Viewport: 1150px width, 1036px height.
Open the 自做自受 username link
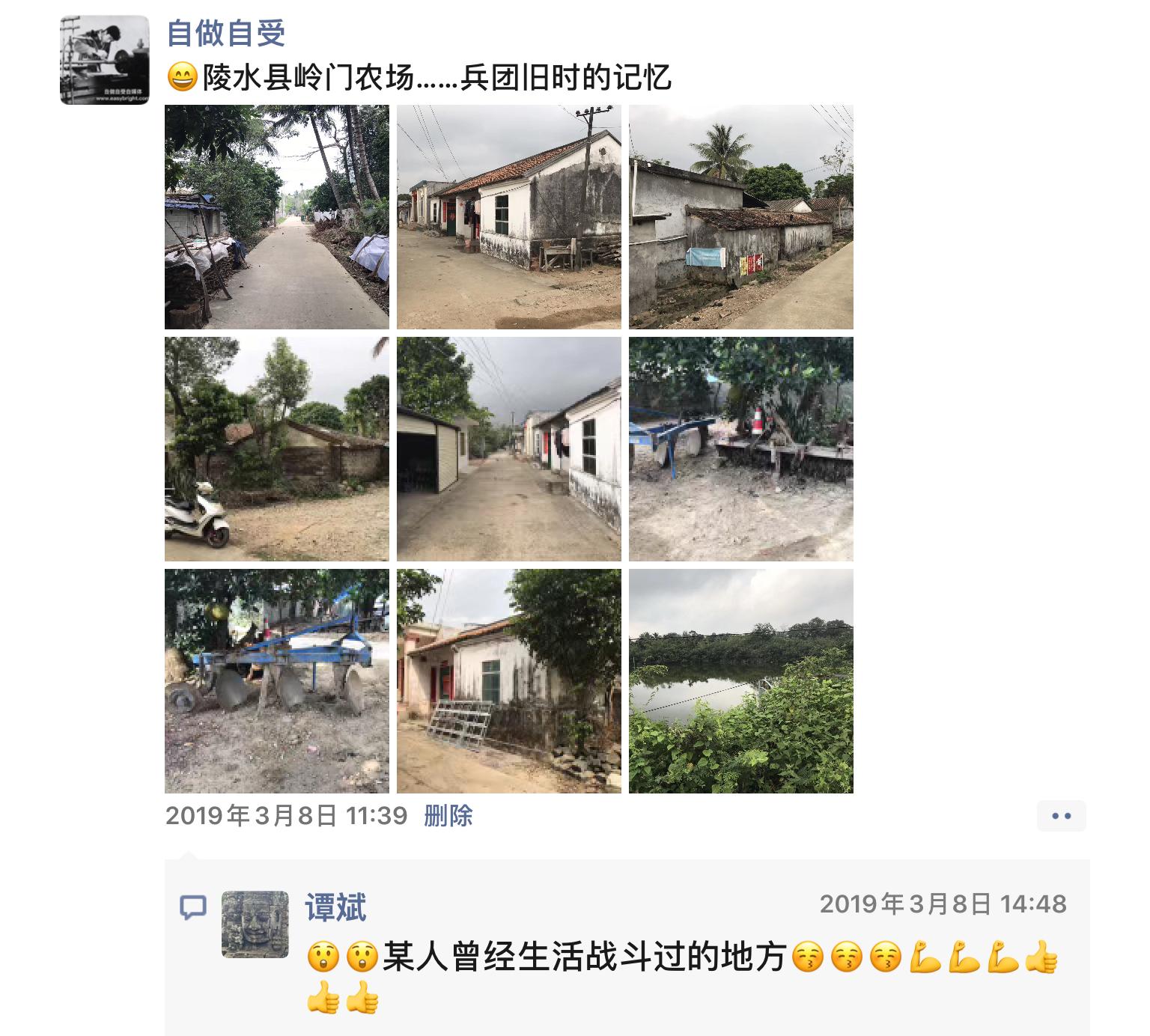click(x=225, y=33)
